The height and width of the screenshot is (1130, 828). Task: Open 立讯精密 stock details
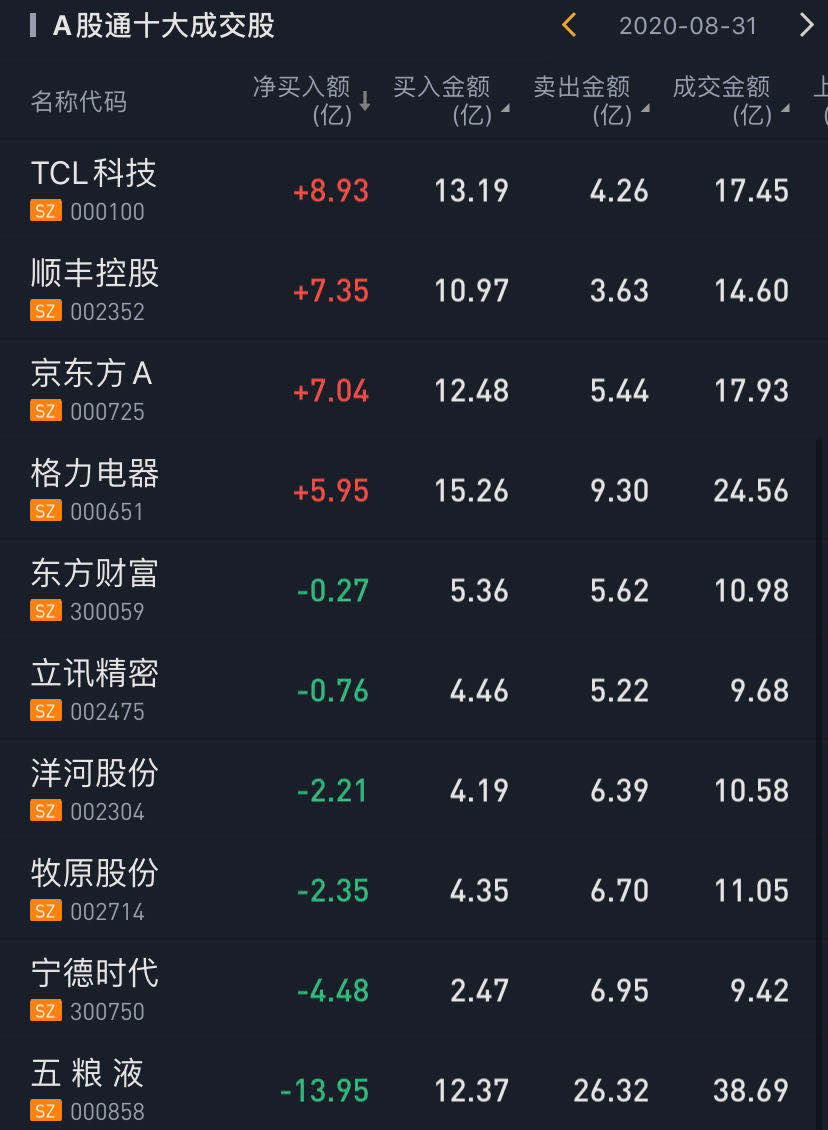click(x=94, y=689)
